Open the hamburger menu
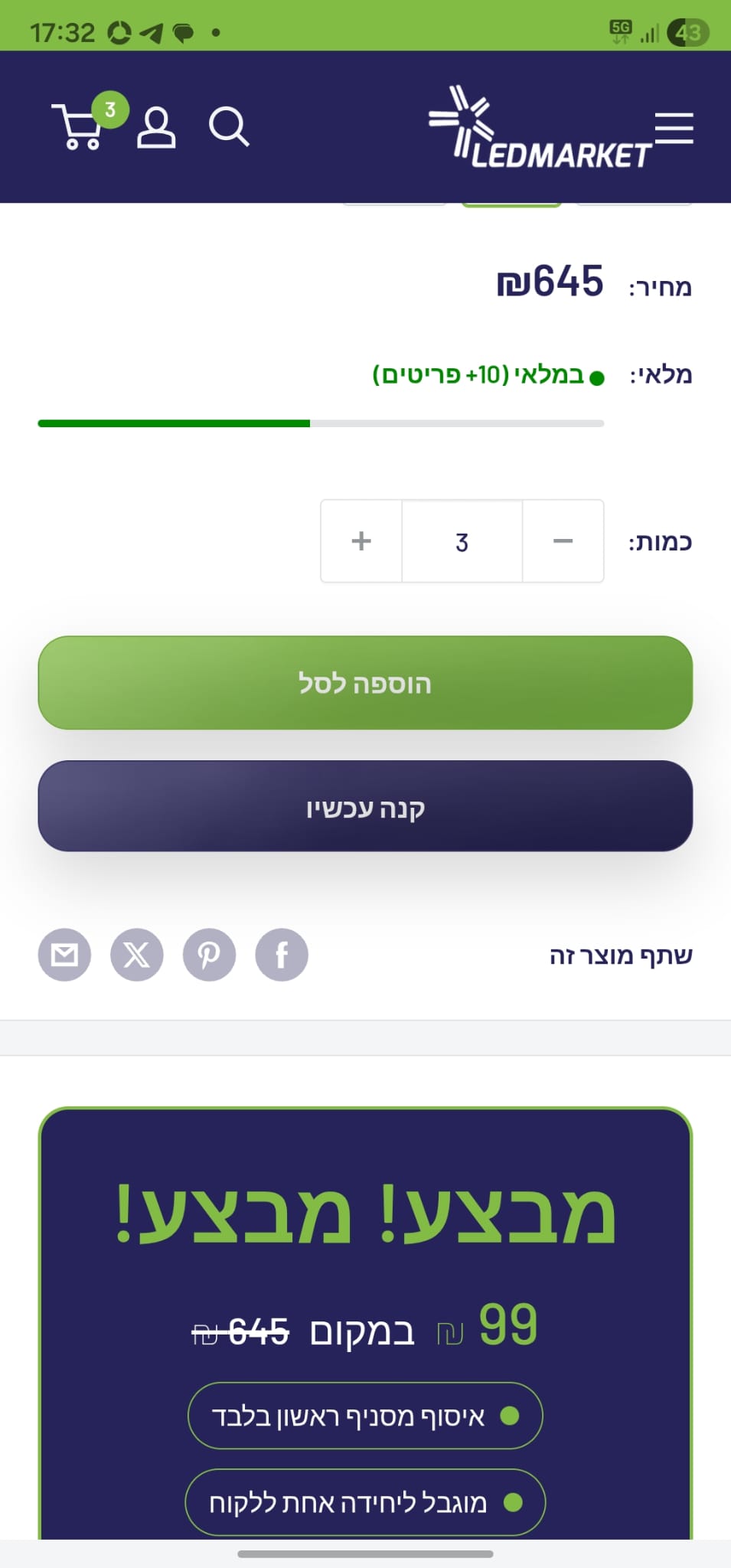 click(674, 128)
